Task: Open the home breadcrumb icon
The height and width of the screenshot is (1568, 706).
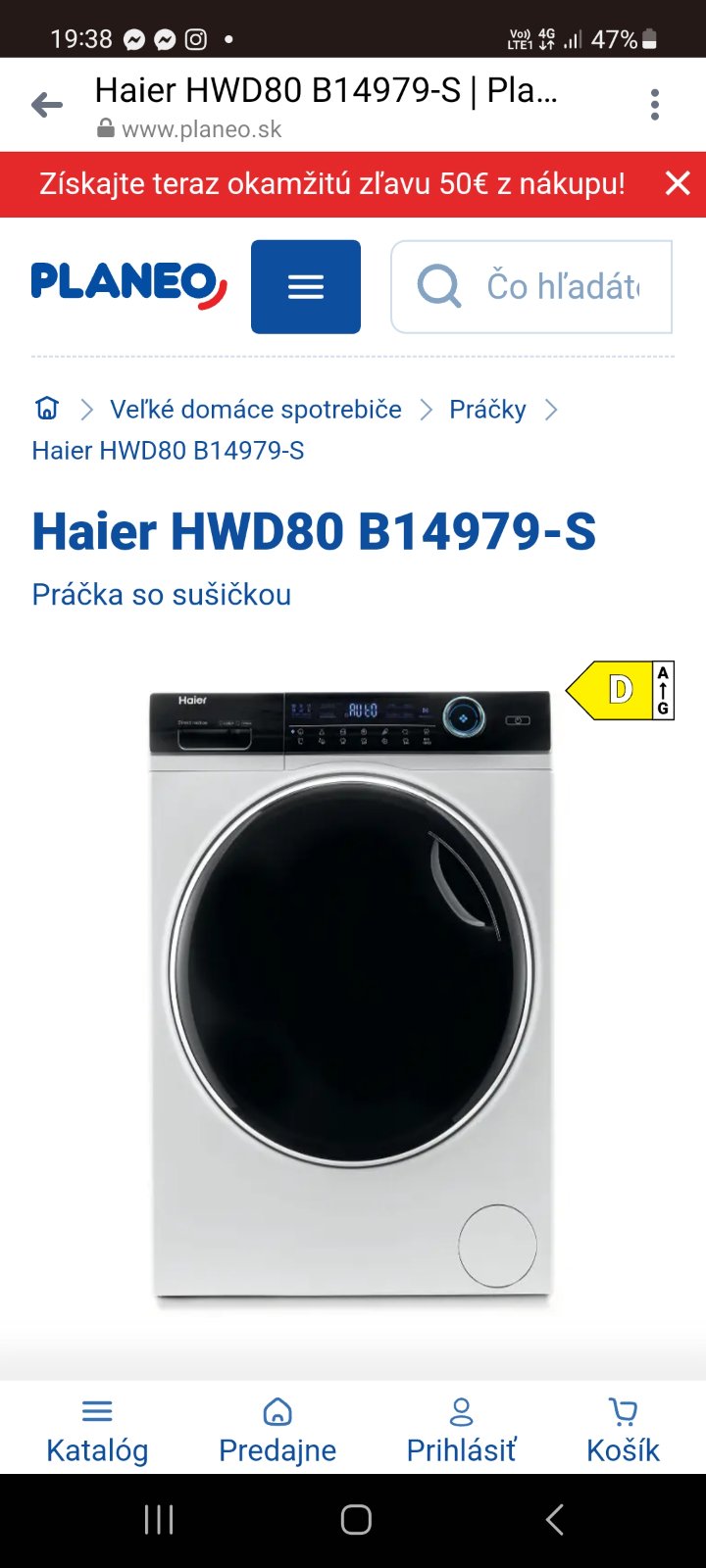Action: pos(47,409)
